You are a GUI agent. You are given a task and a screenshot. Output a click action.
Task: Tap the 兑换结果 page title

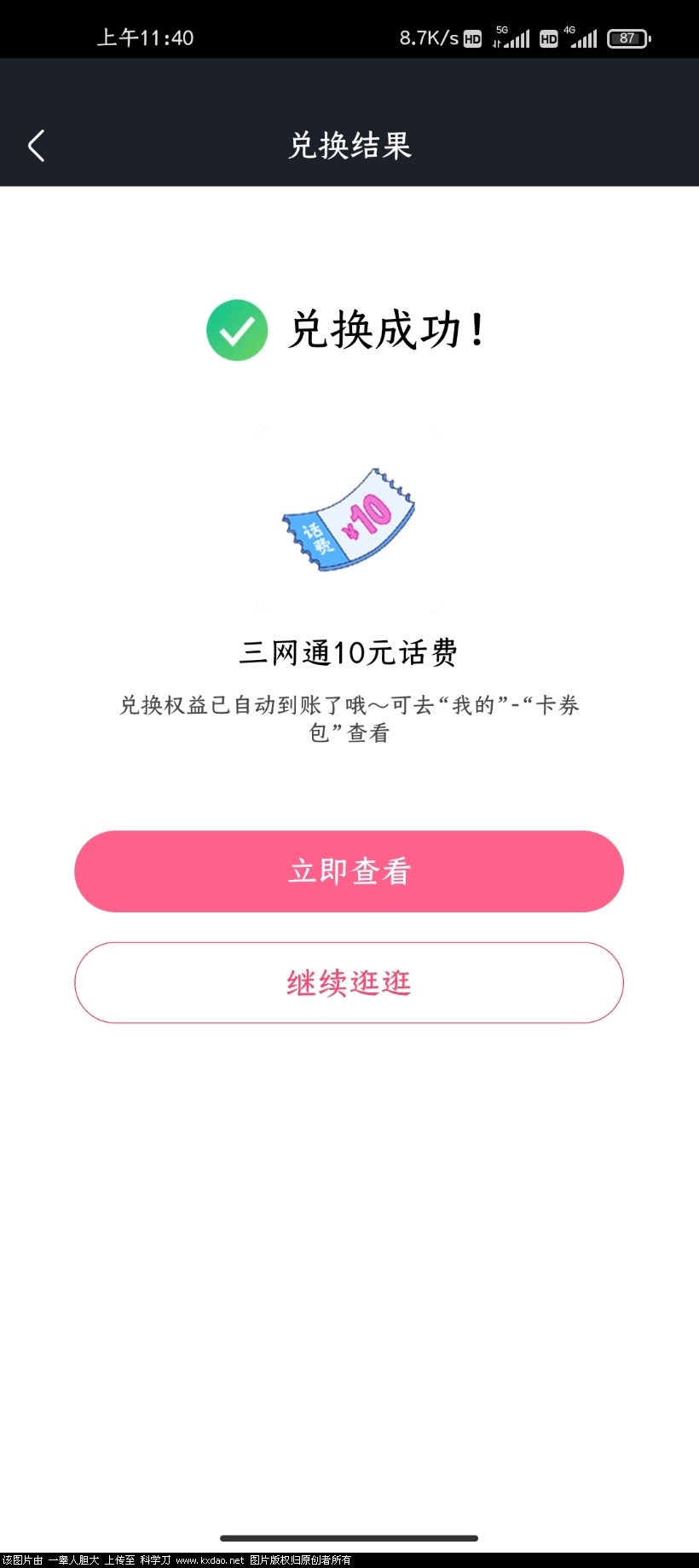(349, 146)
